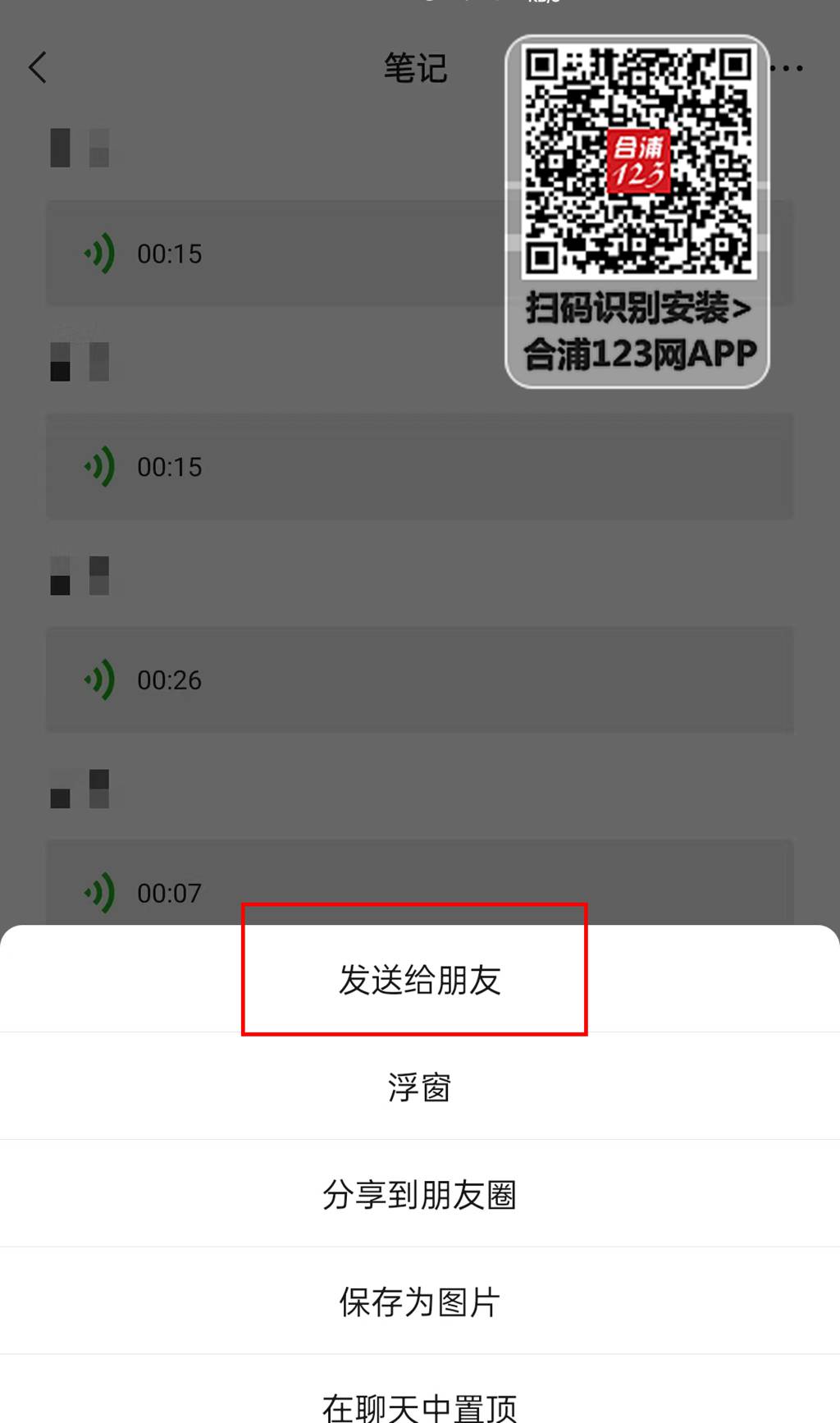
Task: Choose 在聊天中置顶
Action: point(419,1405)
